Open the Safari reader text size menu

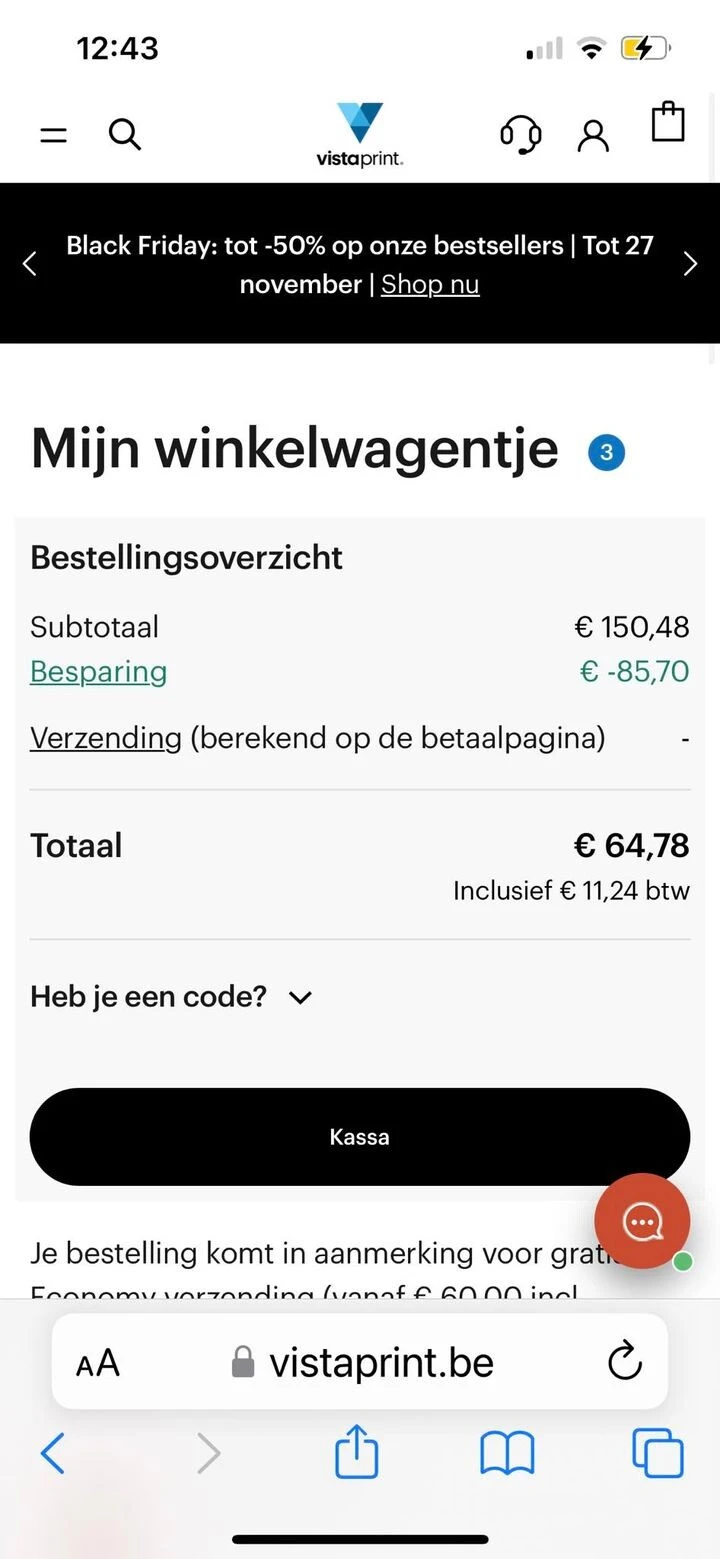pos(98,1363)
